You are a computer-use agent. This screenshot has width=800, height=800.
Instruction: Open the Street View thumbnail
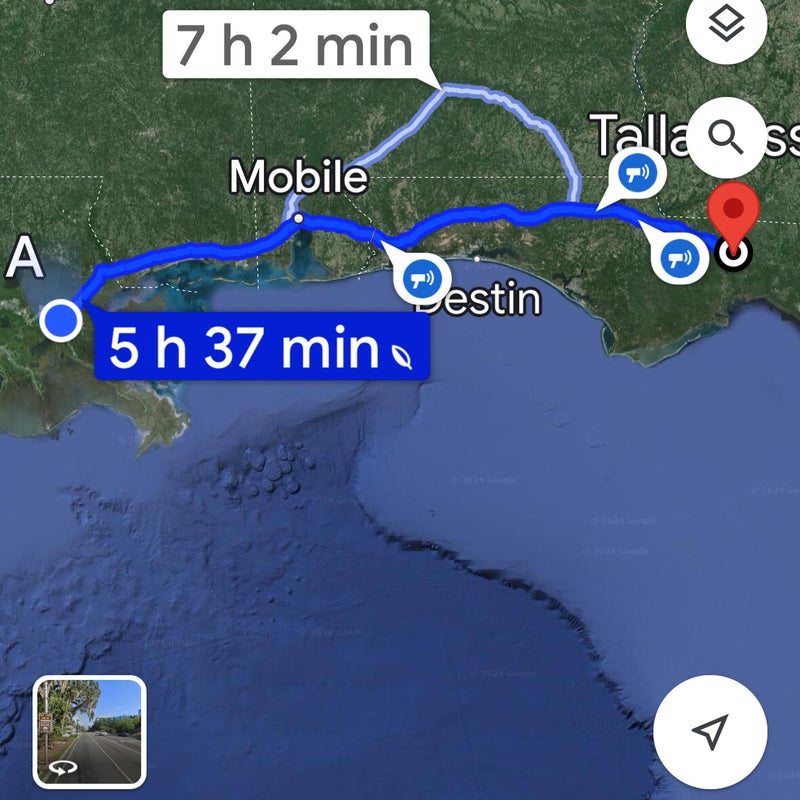pos(90,732)
